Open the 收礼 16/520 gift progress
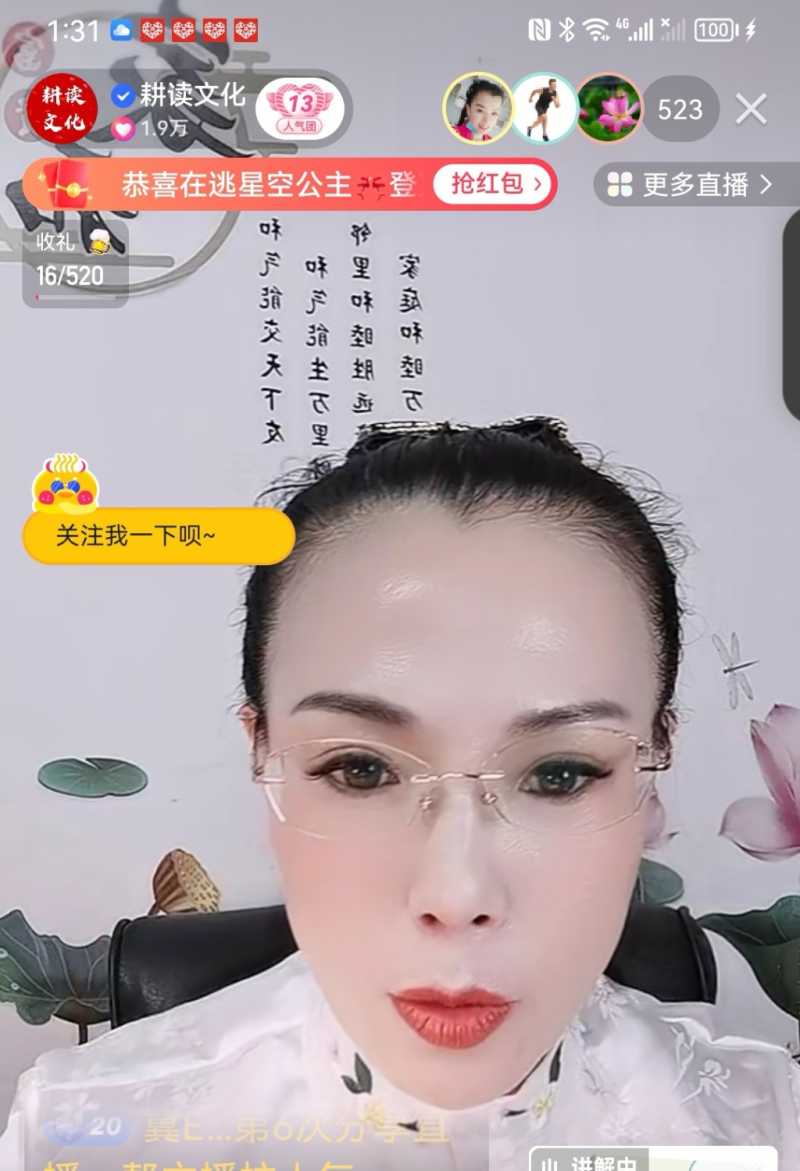Viewport: 800px width, 1171px height. 72,262
